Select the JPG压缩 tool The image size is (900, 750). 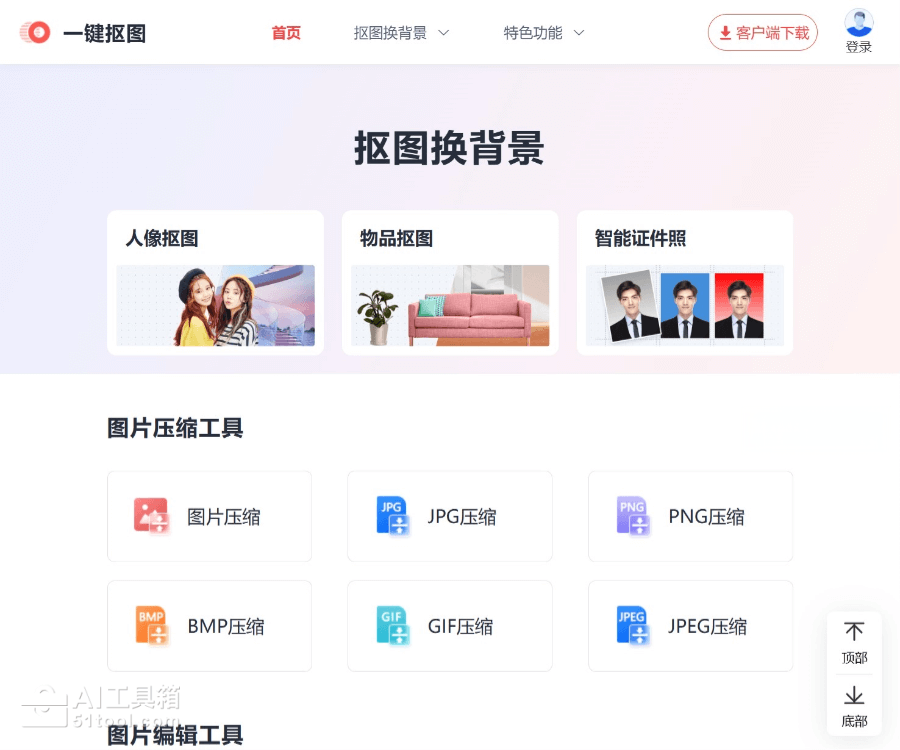[x=450, y=516]
